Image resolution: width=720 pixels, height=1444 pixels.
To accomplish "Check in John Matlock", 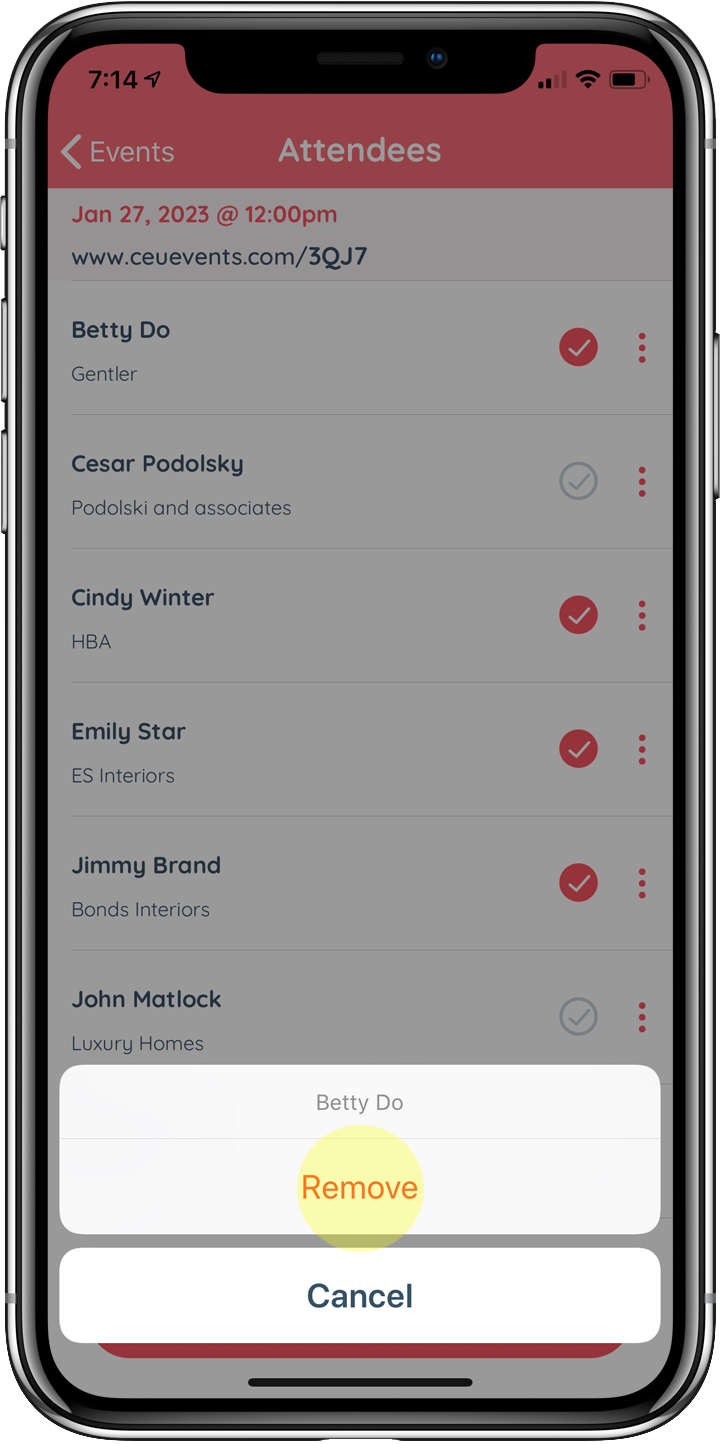I will coord(578,1017).
